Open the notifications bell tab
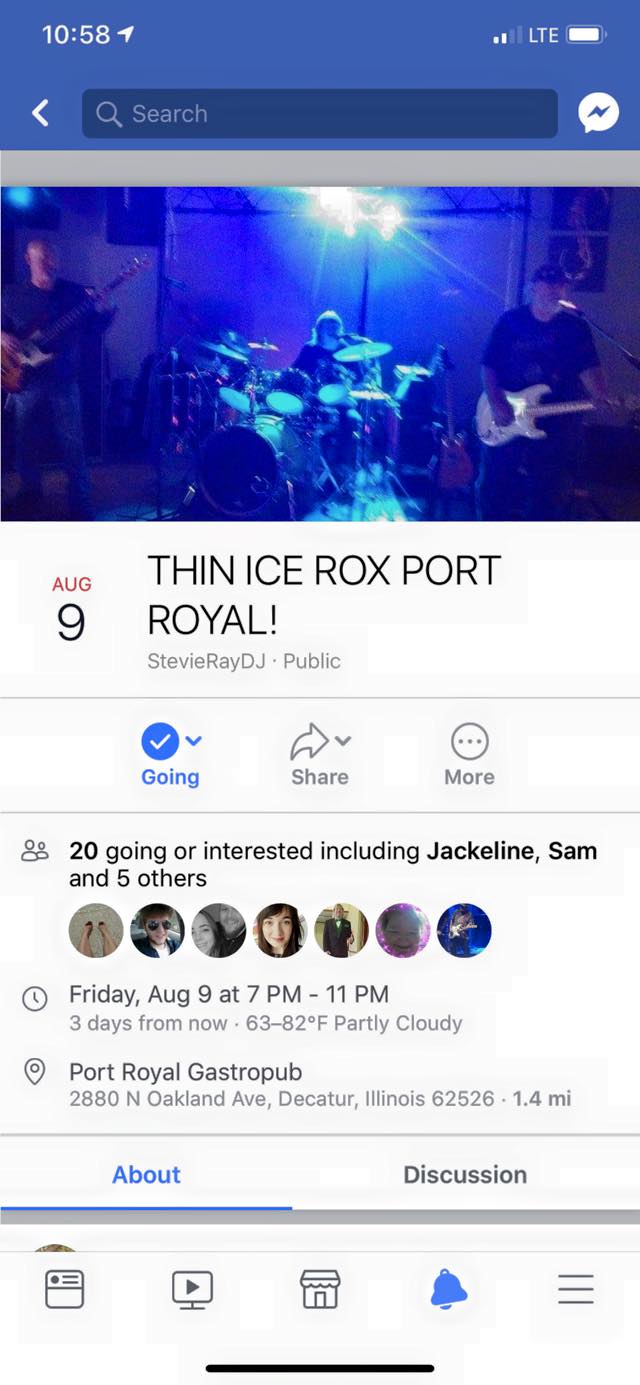 [448, 1289]
